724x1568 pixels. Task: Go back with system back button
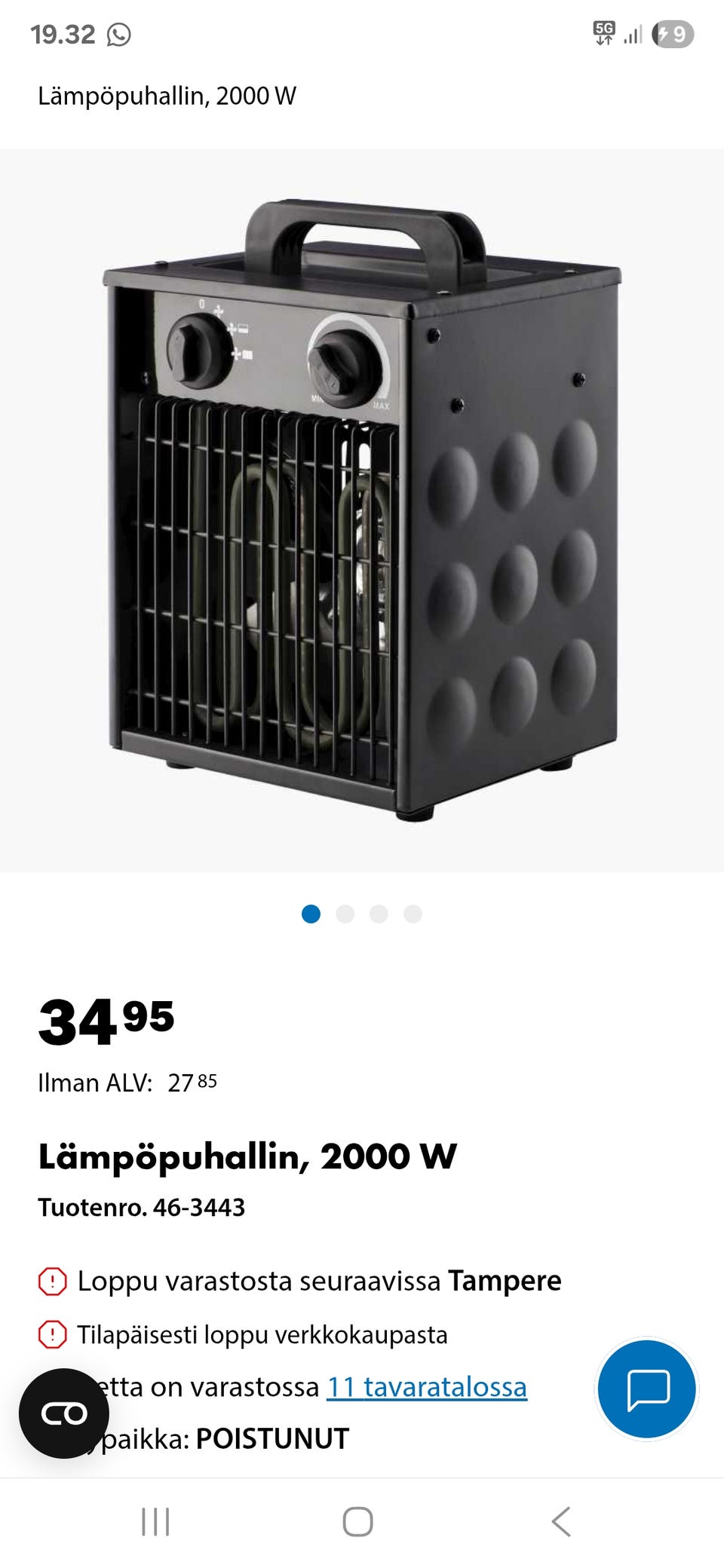click(x=561, y=1522)
